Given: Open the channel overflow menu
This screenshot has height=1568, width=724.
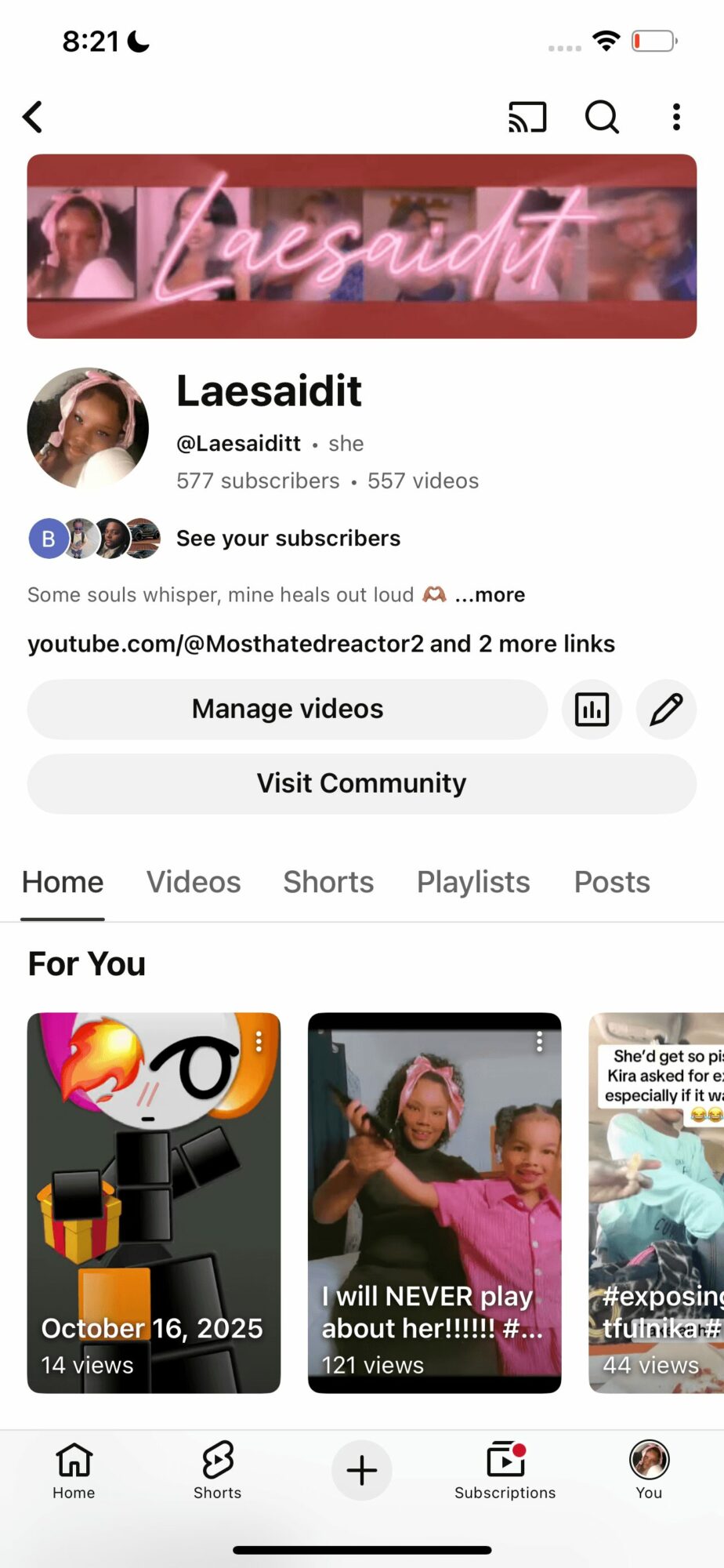Looking at the screenshot, I should click(x=676, y=118).
